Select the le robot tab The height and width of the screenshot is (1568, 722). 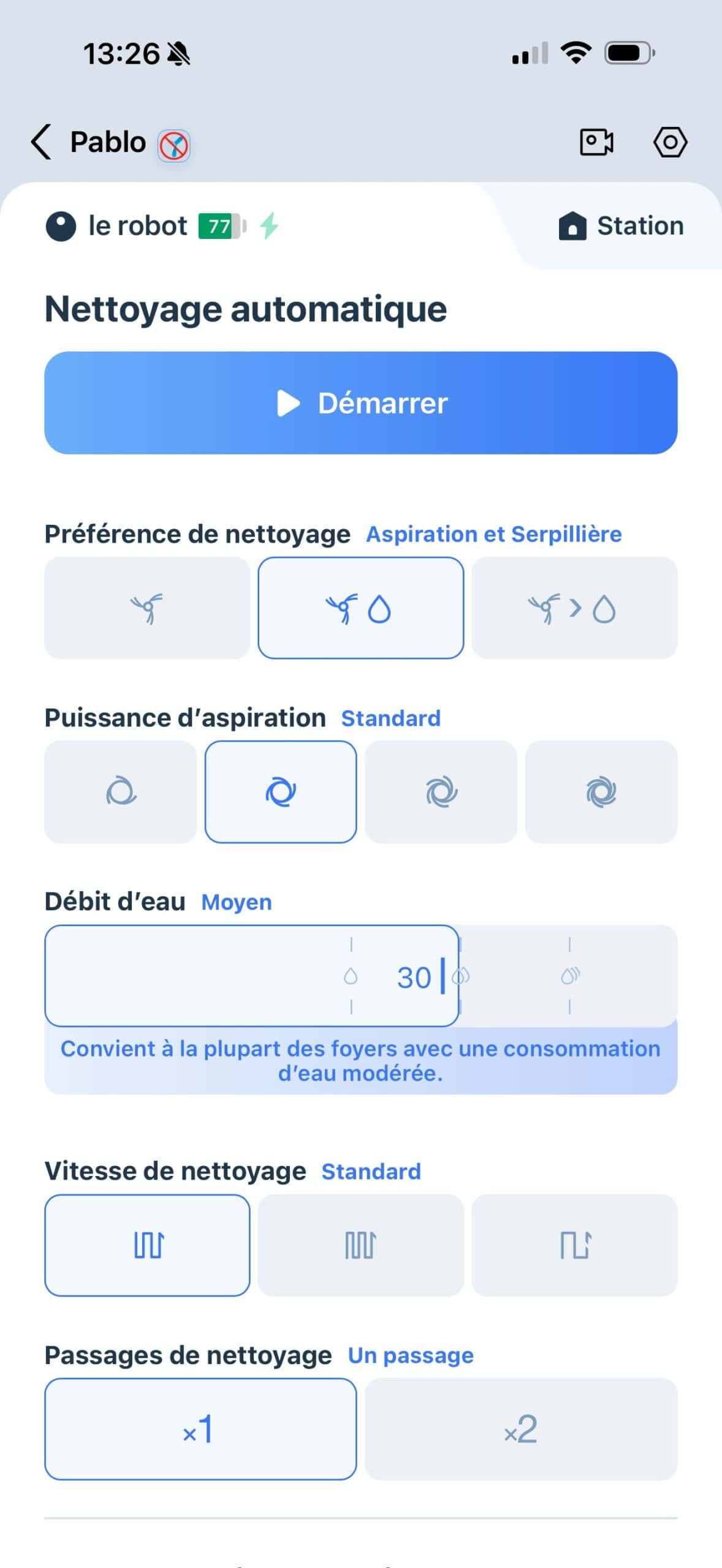tap(162, 226)
